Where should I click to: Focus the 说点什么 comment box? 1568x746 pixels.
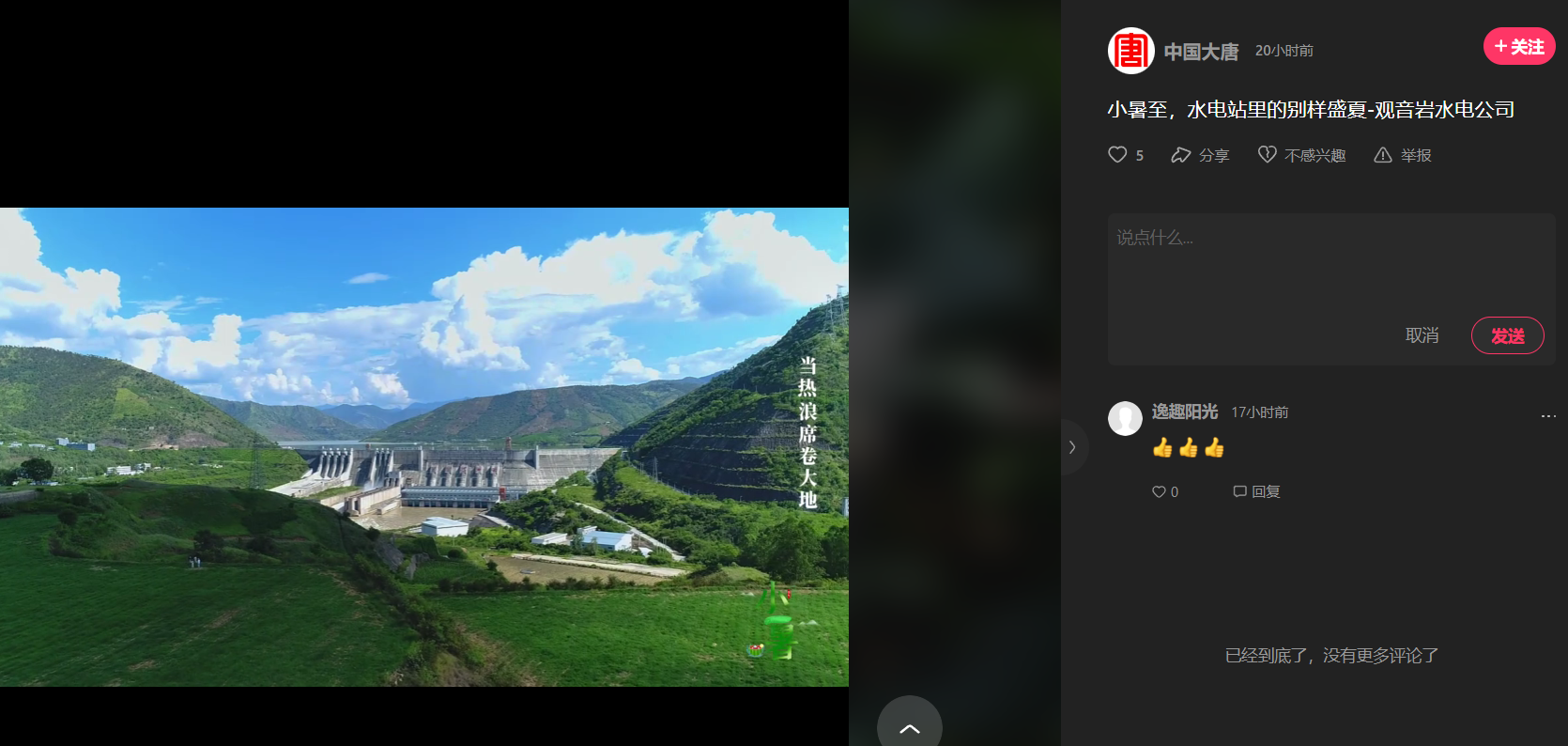click(1330, 263)
